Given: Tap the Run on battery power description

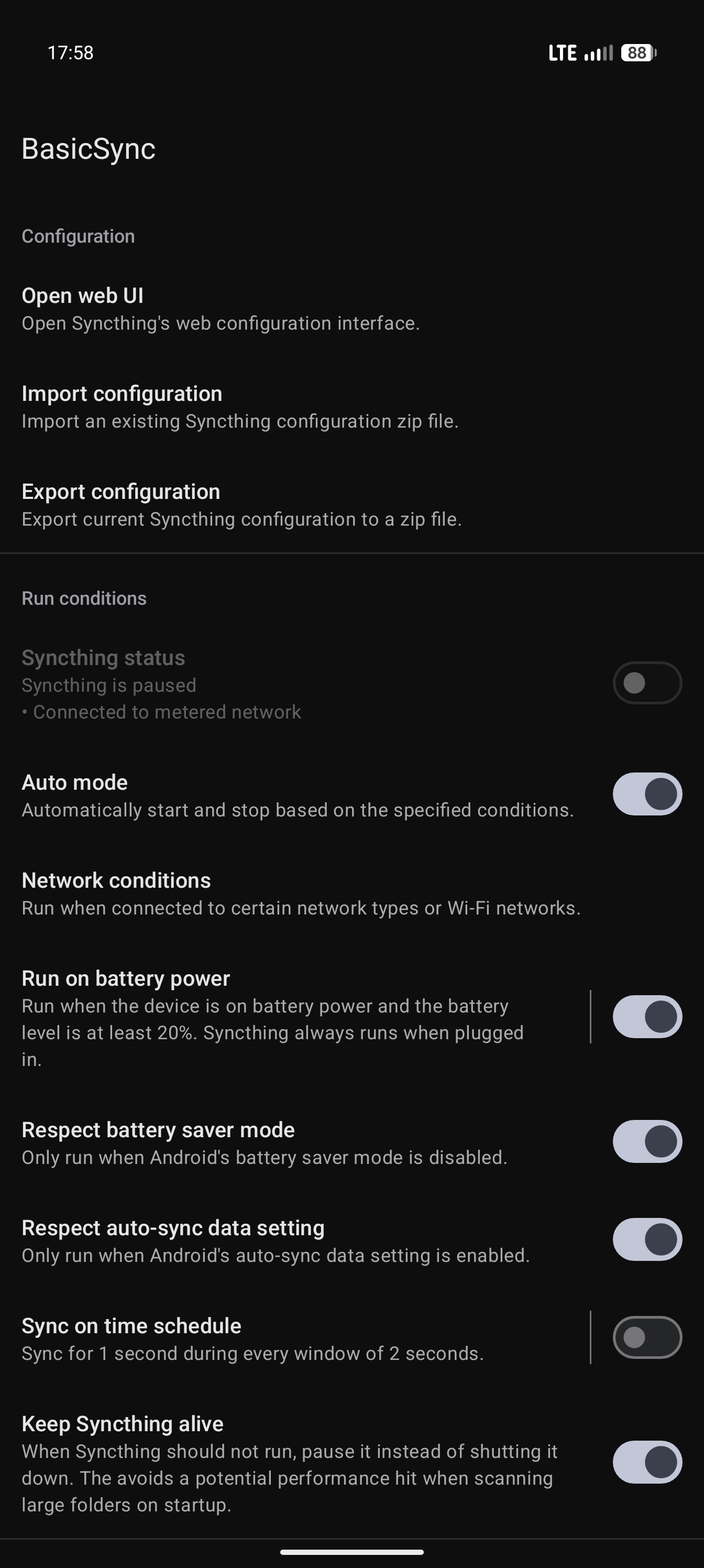Looking at the screenshot, I should coord(272,1032).
